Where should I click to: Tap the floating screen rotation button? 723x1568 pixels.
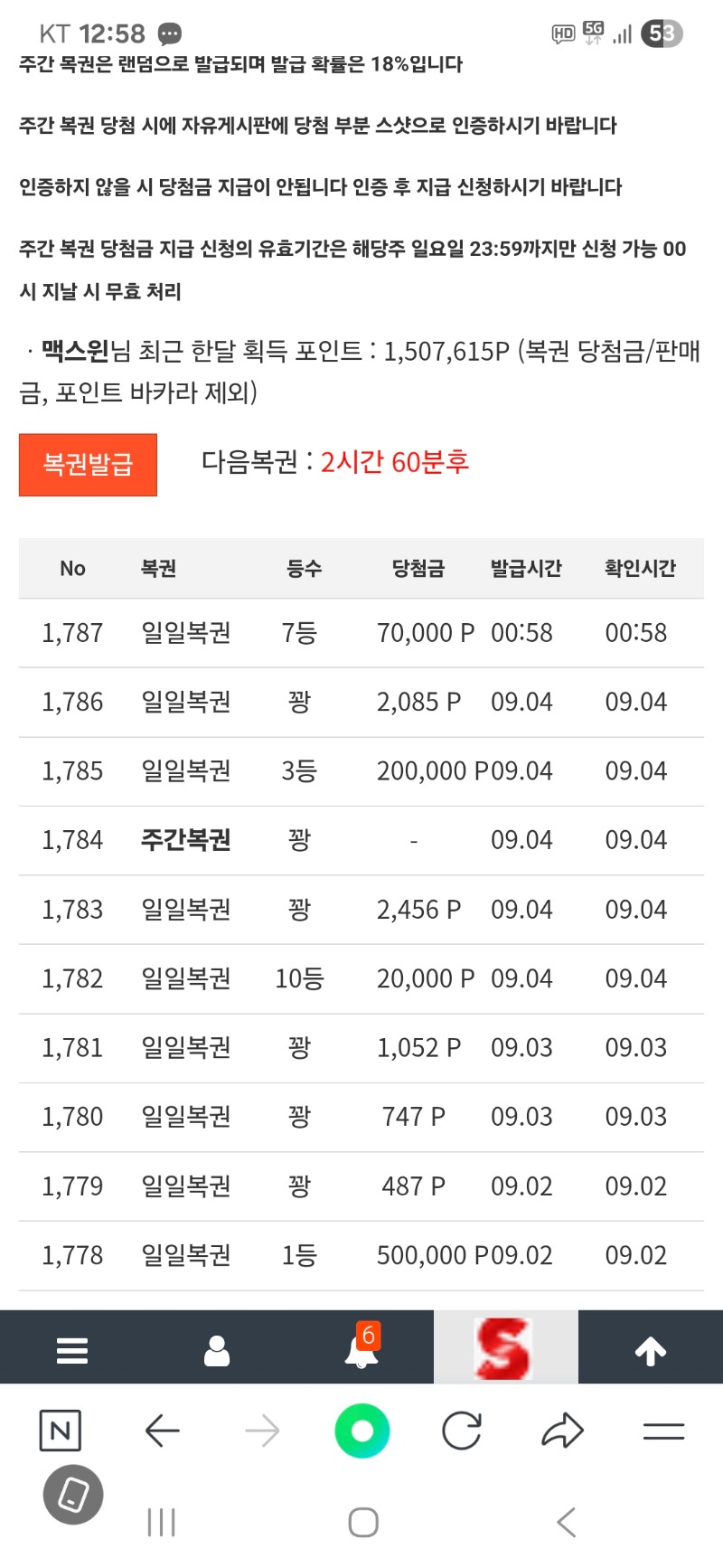click(73, 1495)
